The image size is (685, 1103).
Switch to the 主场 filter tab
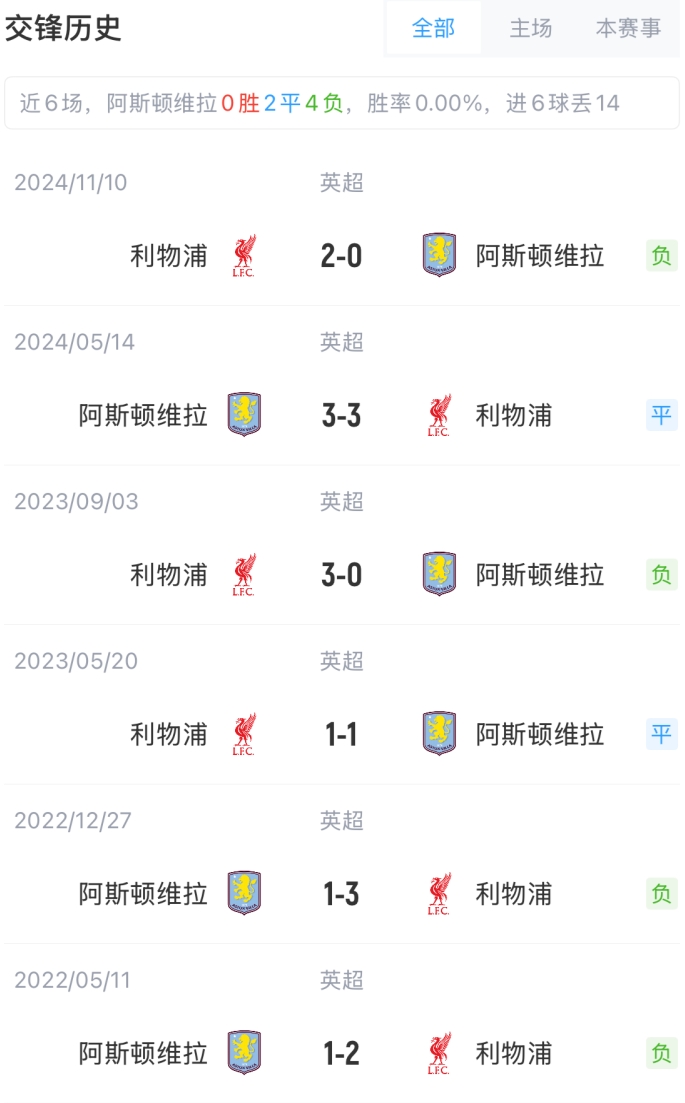530,29
